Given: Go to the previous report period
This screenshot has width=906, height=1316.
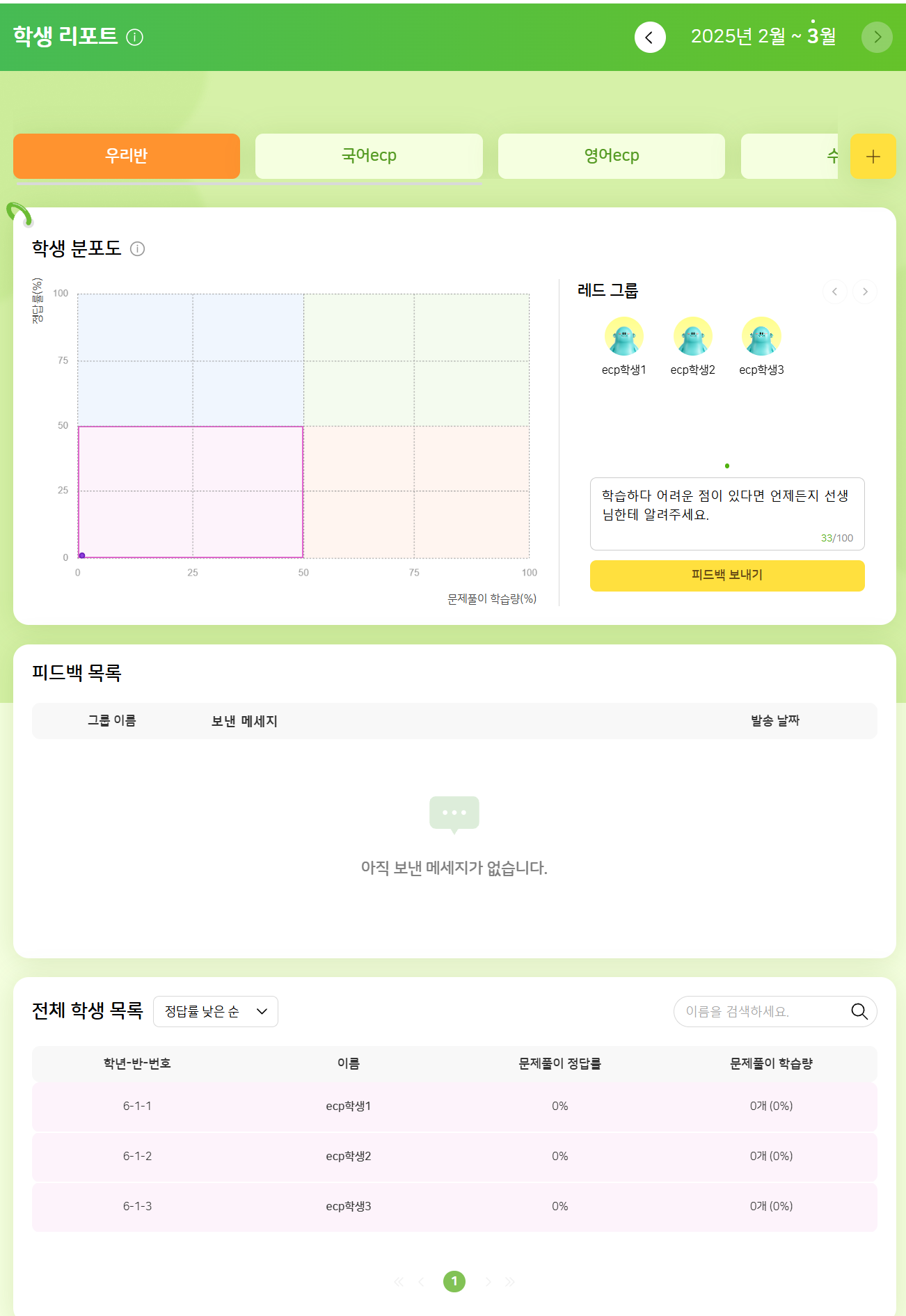Looking at the screenshot, I should [650, 38].
